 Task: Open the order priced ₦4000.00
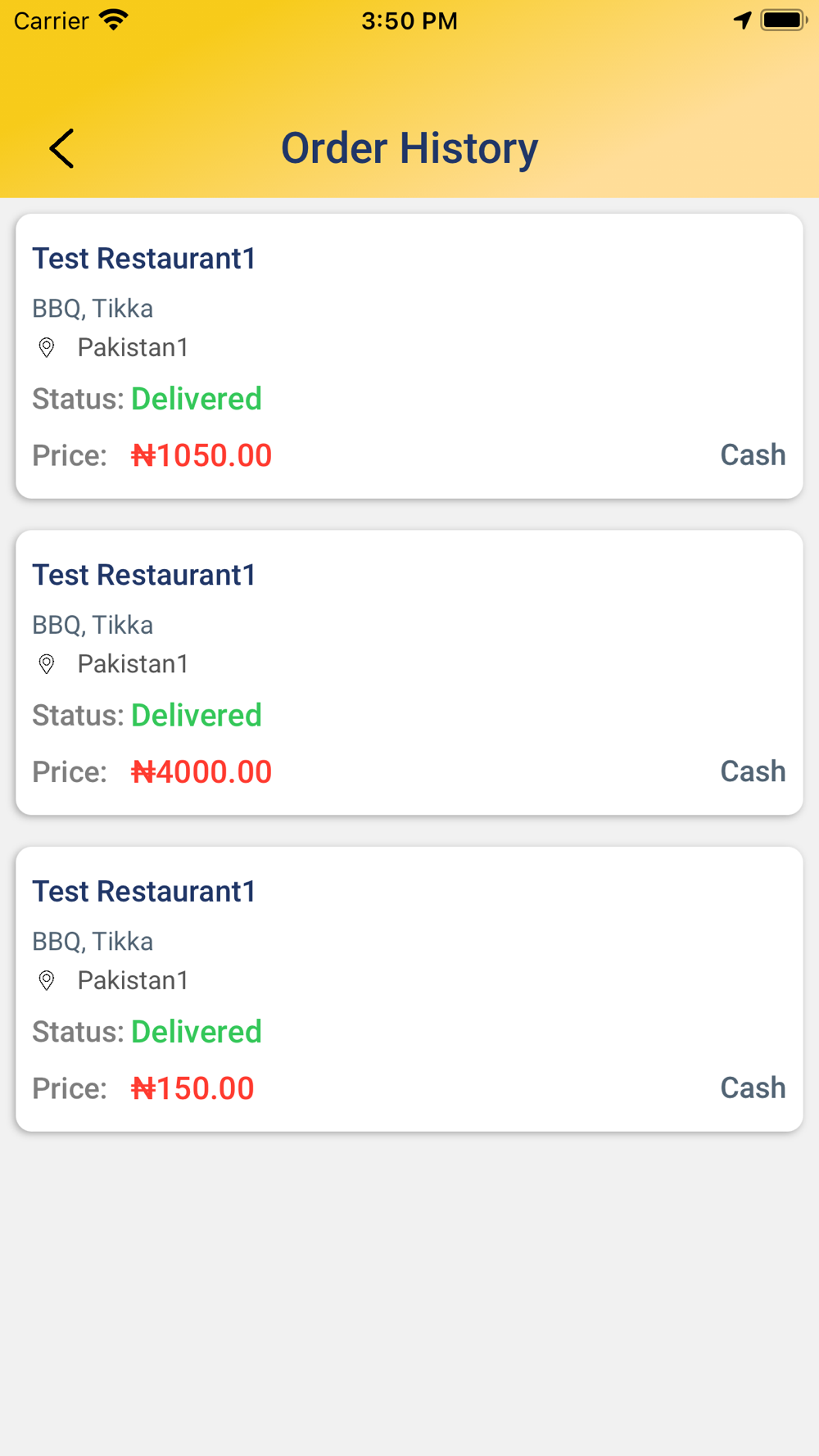click(409, 672)
